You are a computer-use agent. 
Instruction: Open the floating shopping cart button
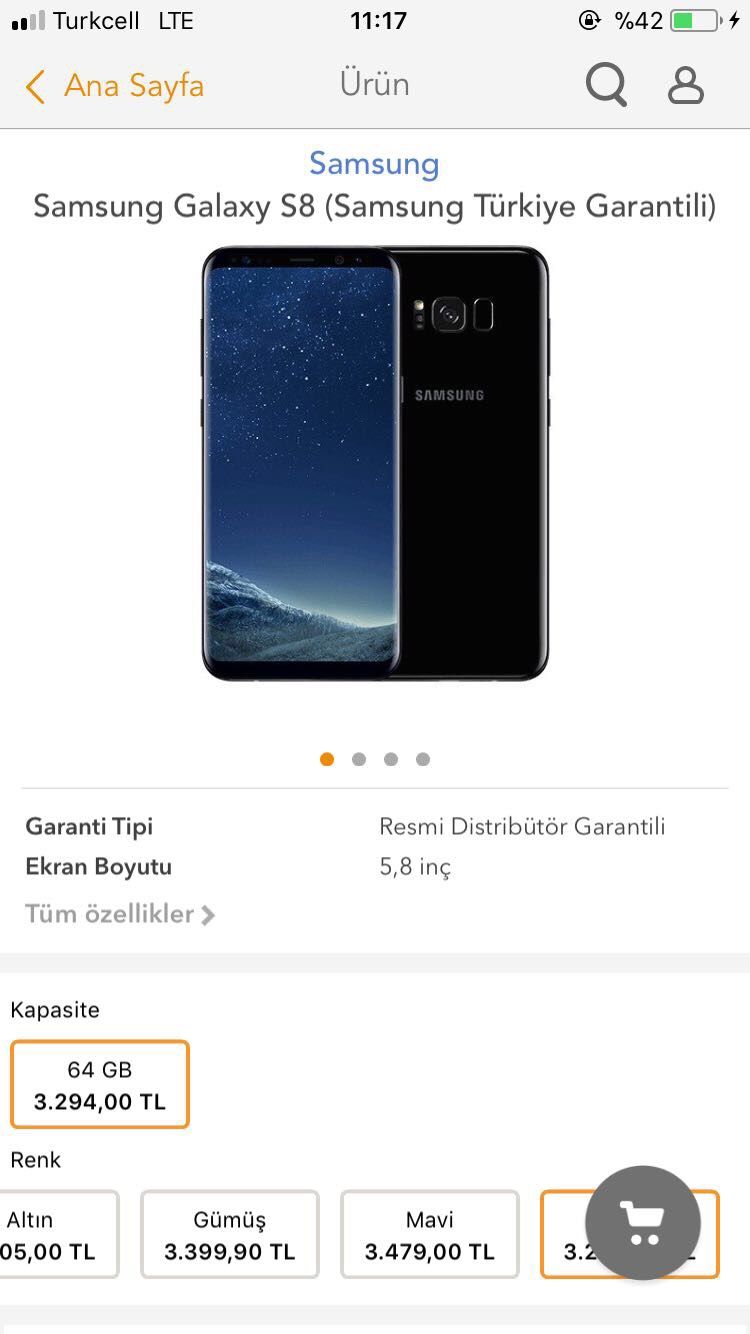pyautogui.click(x=643, y=1223)
